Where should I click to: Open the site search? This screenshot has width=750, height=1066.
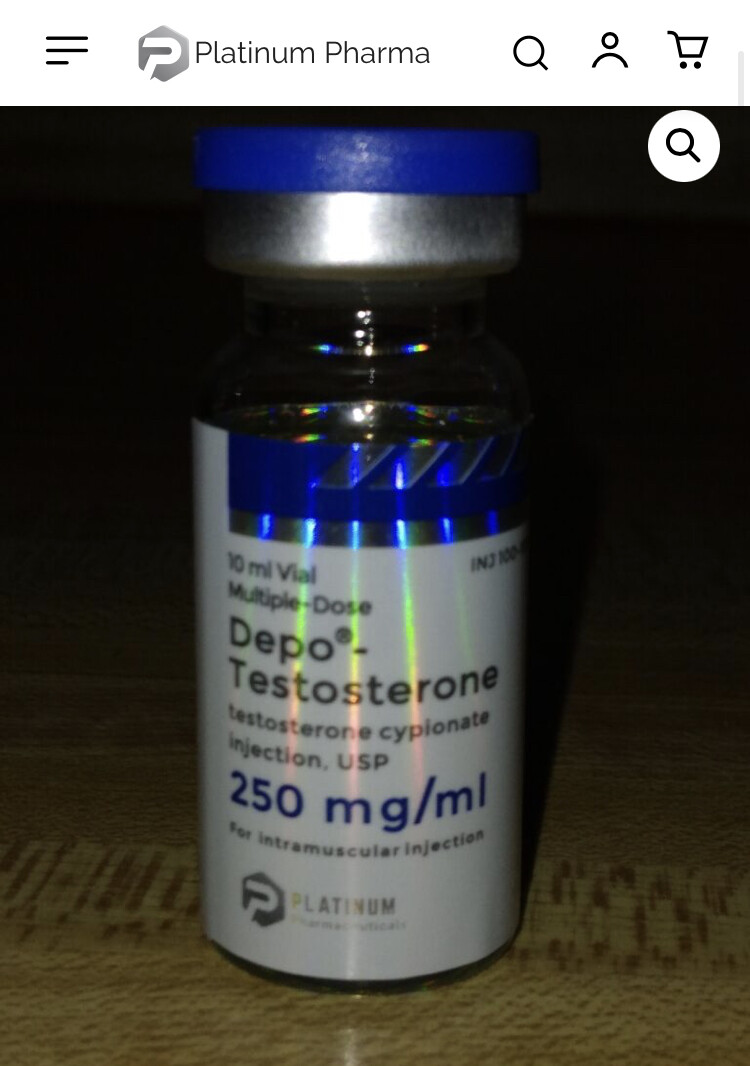click(530, 52)
